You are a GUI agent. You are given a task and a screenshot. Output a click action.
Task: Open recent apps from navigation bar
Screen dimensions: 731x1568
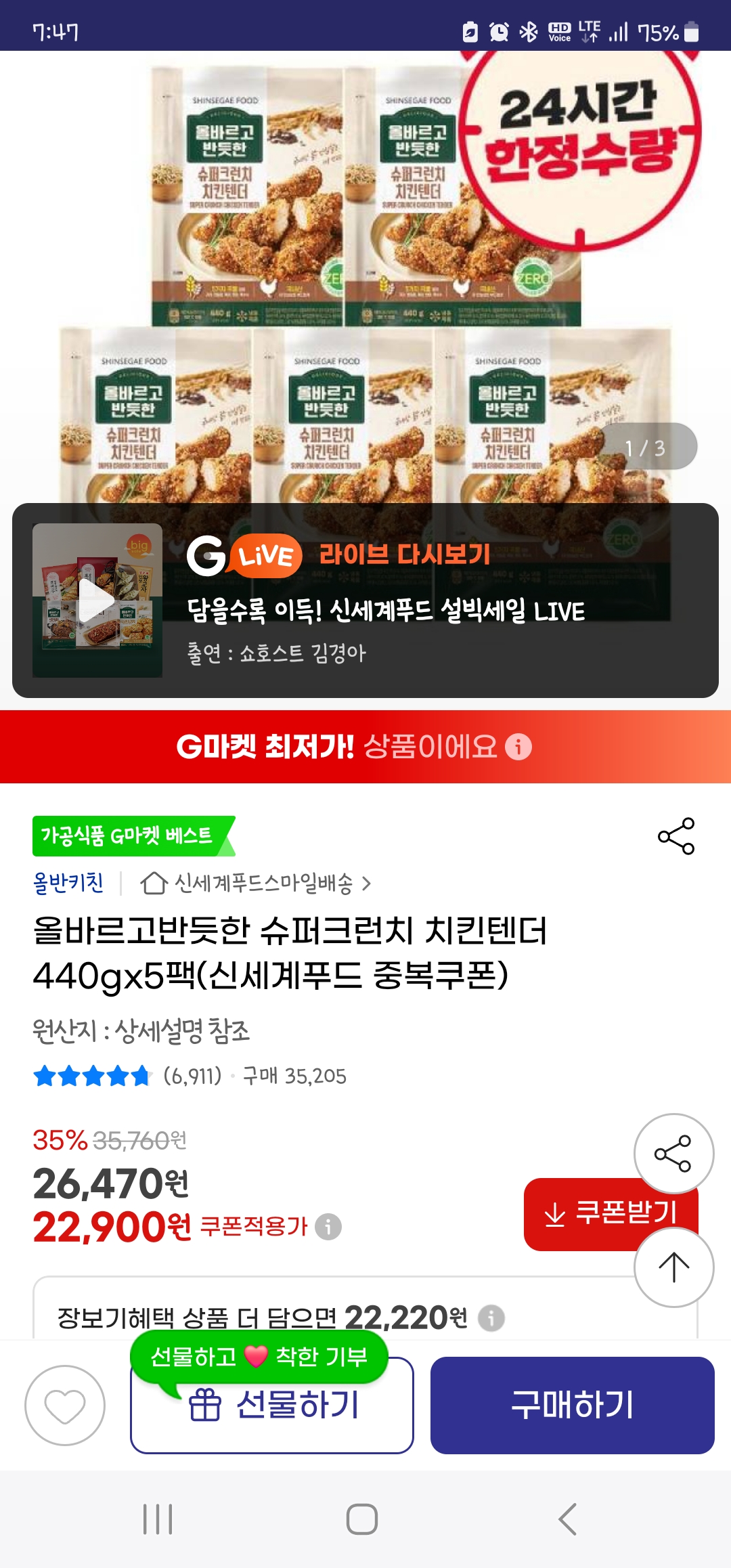coord(158,1519)
